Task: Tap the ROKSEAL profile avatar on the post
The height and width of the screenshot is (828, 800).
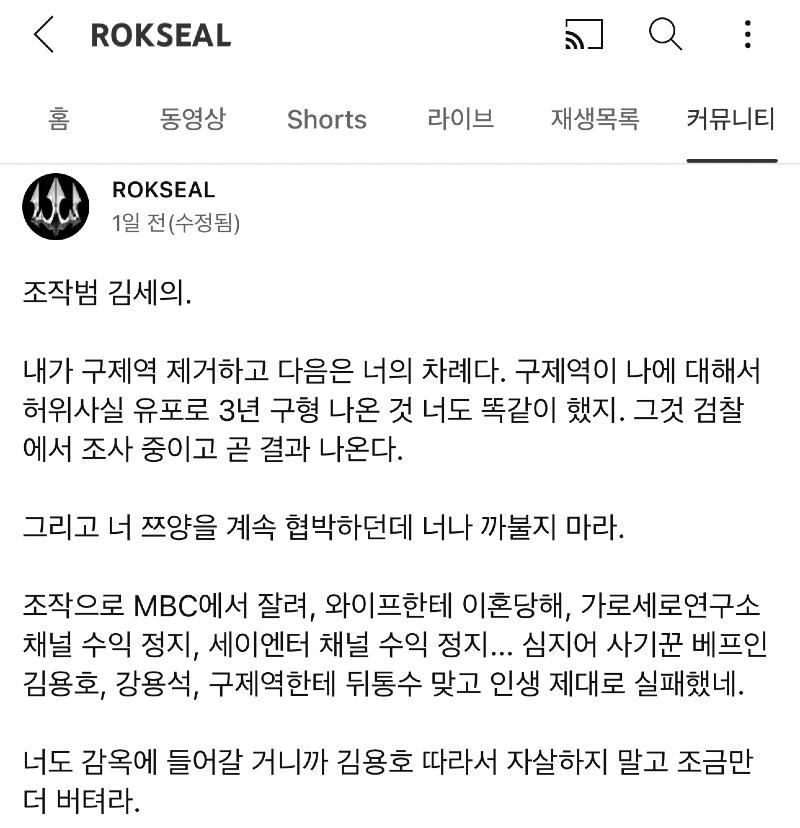Action: [56, 206]
